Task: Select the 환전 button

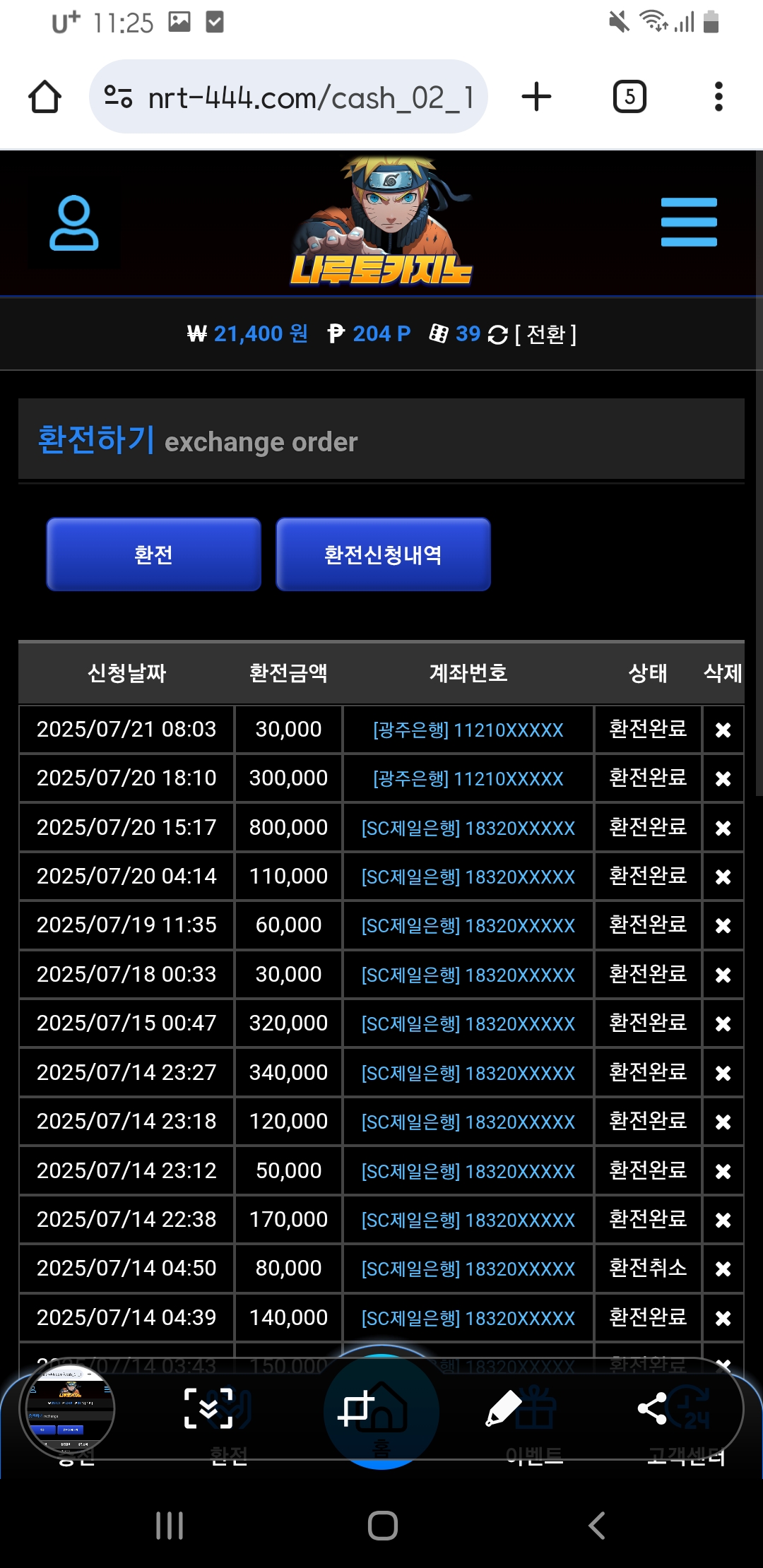Action: pos(154,554)
